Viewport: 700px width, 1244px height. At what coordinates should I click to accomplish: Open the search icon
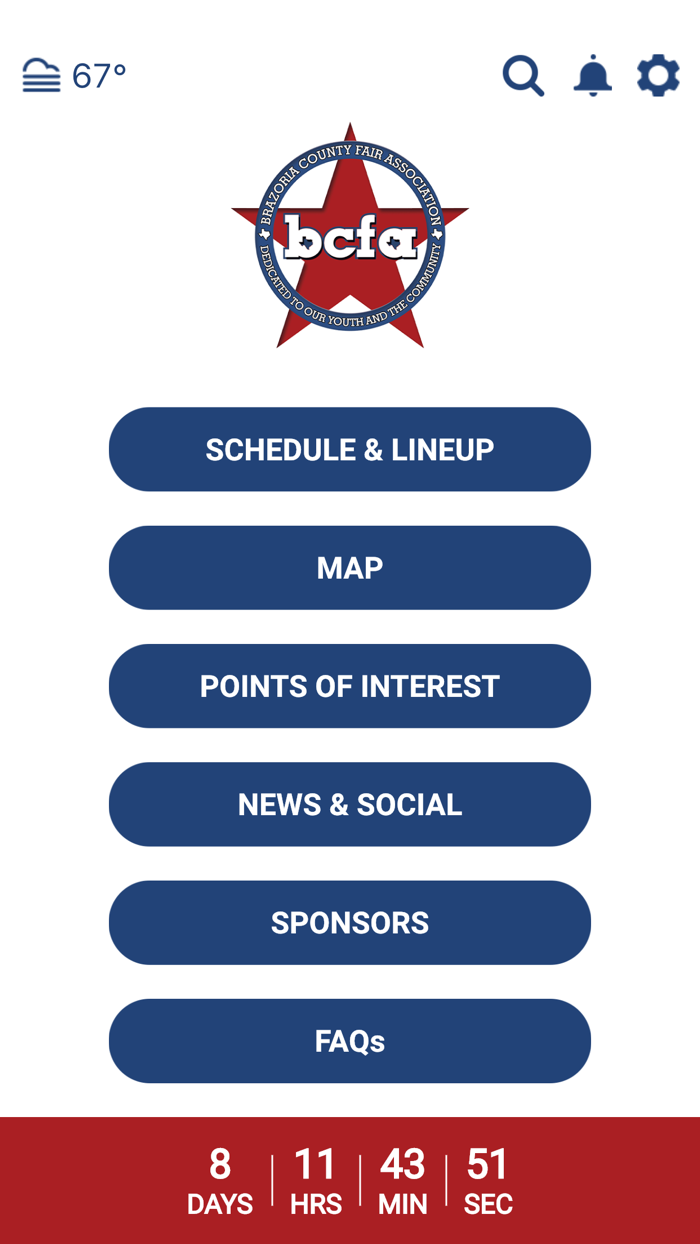click(523, 76)
